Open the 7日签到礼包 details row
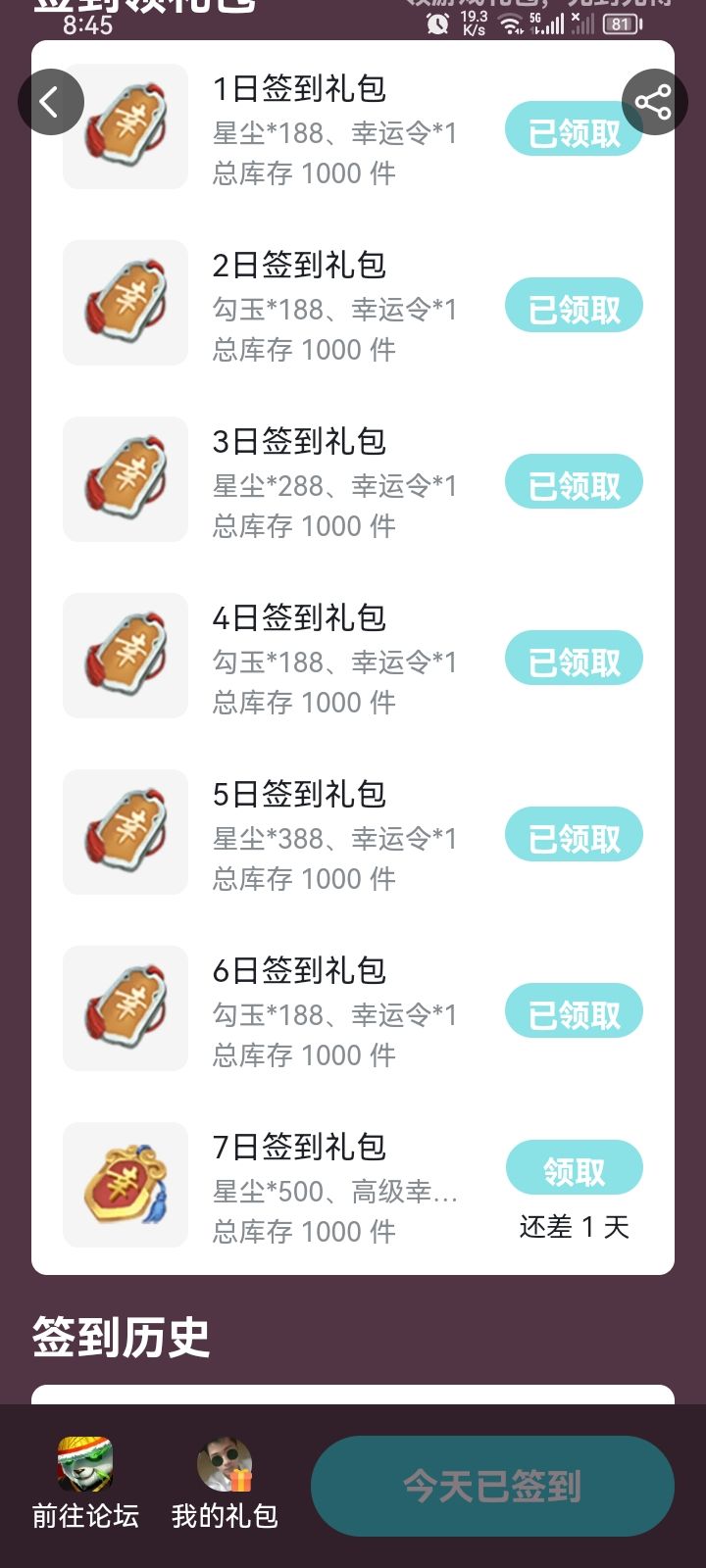Viewport: 706px width, 1568px height. point(333,1186)
